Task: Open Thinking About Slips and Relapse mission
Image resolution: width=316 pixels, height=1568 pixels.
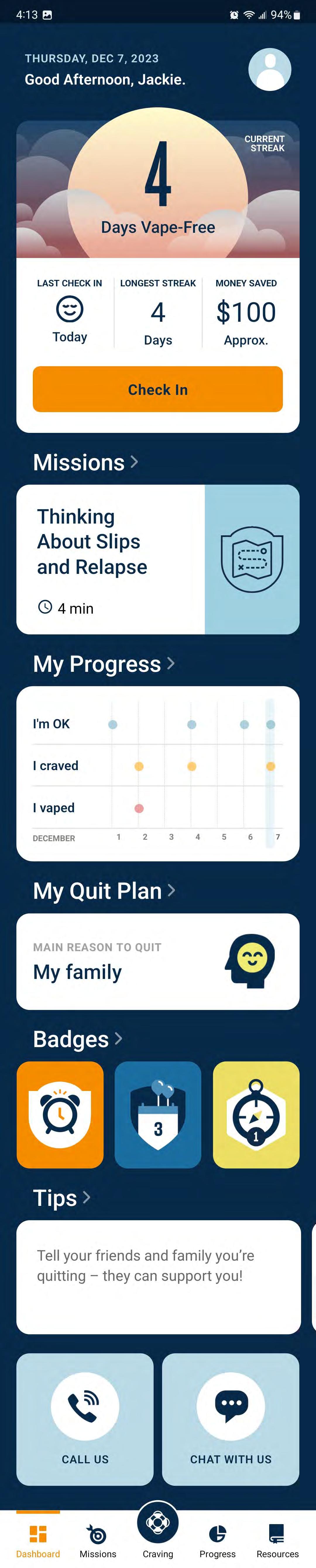Action: [158, 559]
